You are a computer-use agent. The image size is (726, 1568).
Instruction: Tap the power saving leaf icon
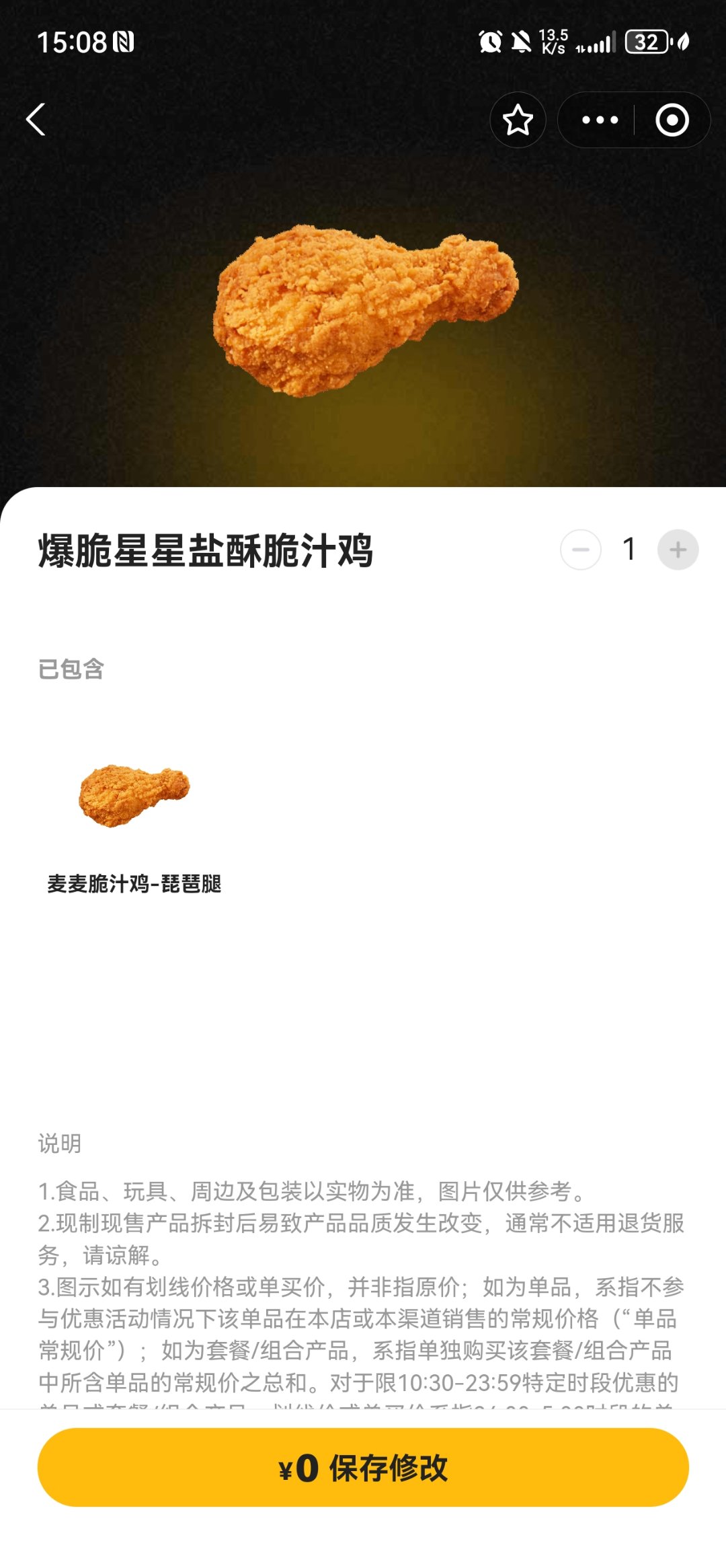click(x=684, y=42)
